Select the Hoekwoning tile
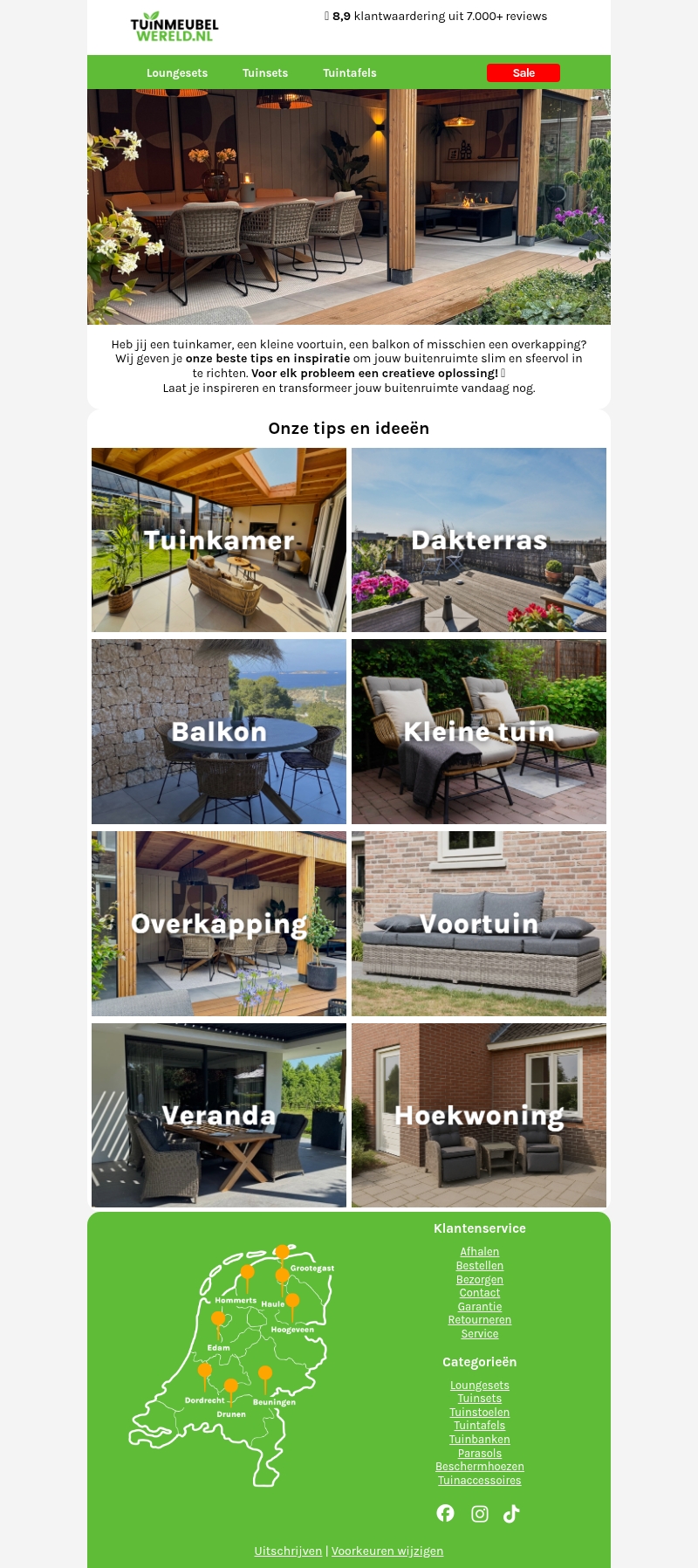The height and width of the screenshot is (1568, 698). point(479,1115)
